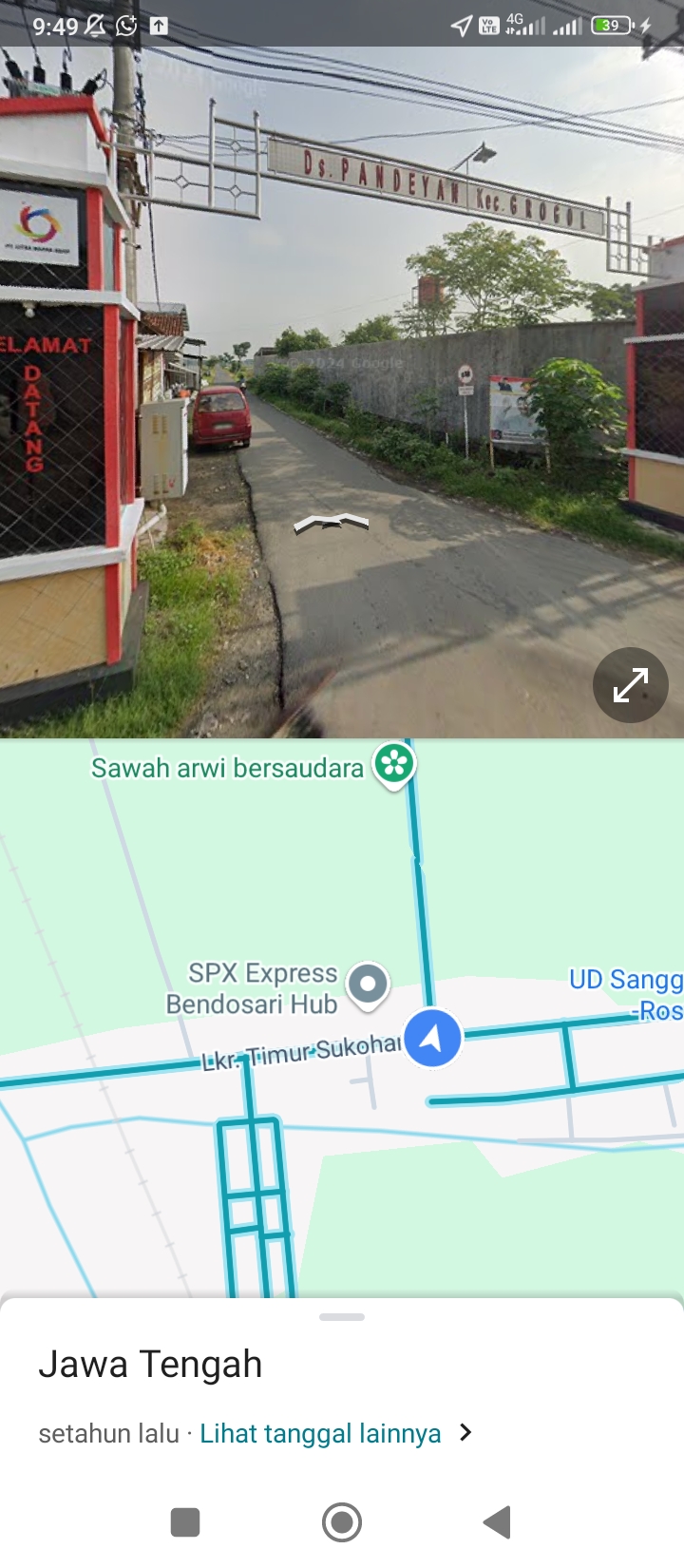The width and height of the screenshot is (684, 1568).
Task: Tap the Jawa Tengah location title
Action: [x=151, y=1363]
